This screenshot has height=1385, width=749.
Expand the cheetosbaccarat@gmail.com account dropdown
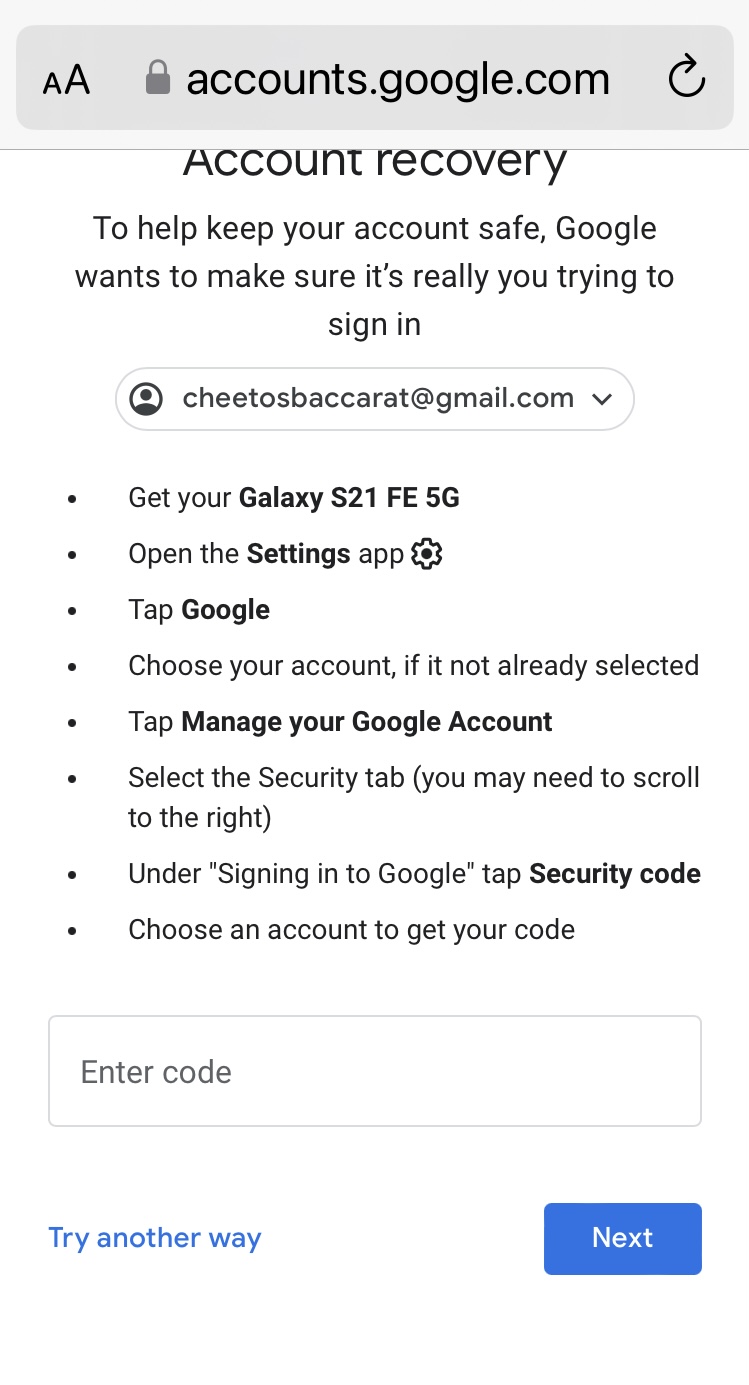375,399
